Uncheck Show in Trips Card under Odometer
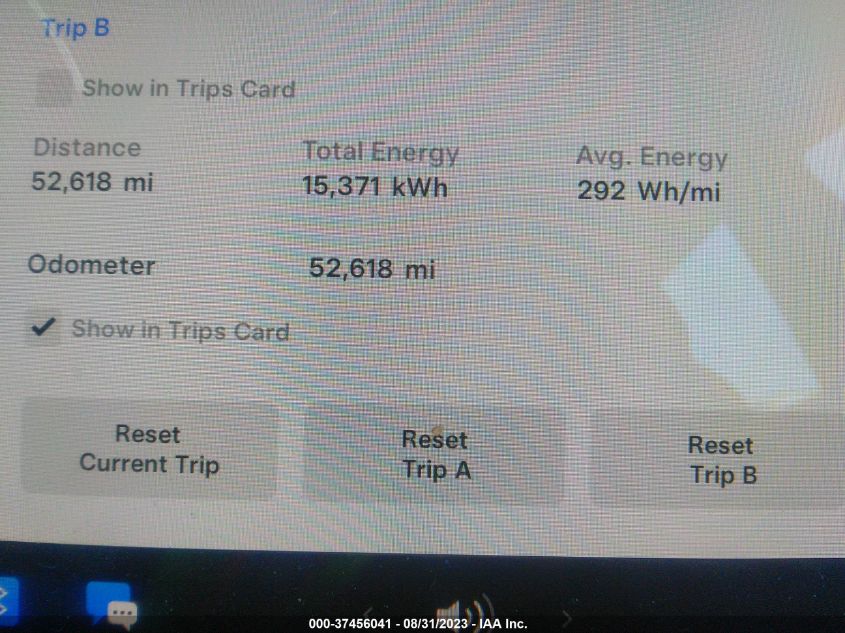 pyautogui.click(x=43, y=328)
